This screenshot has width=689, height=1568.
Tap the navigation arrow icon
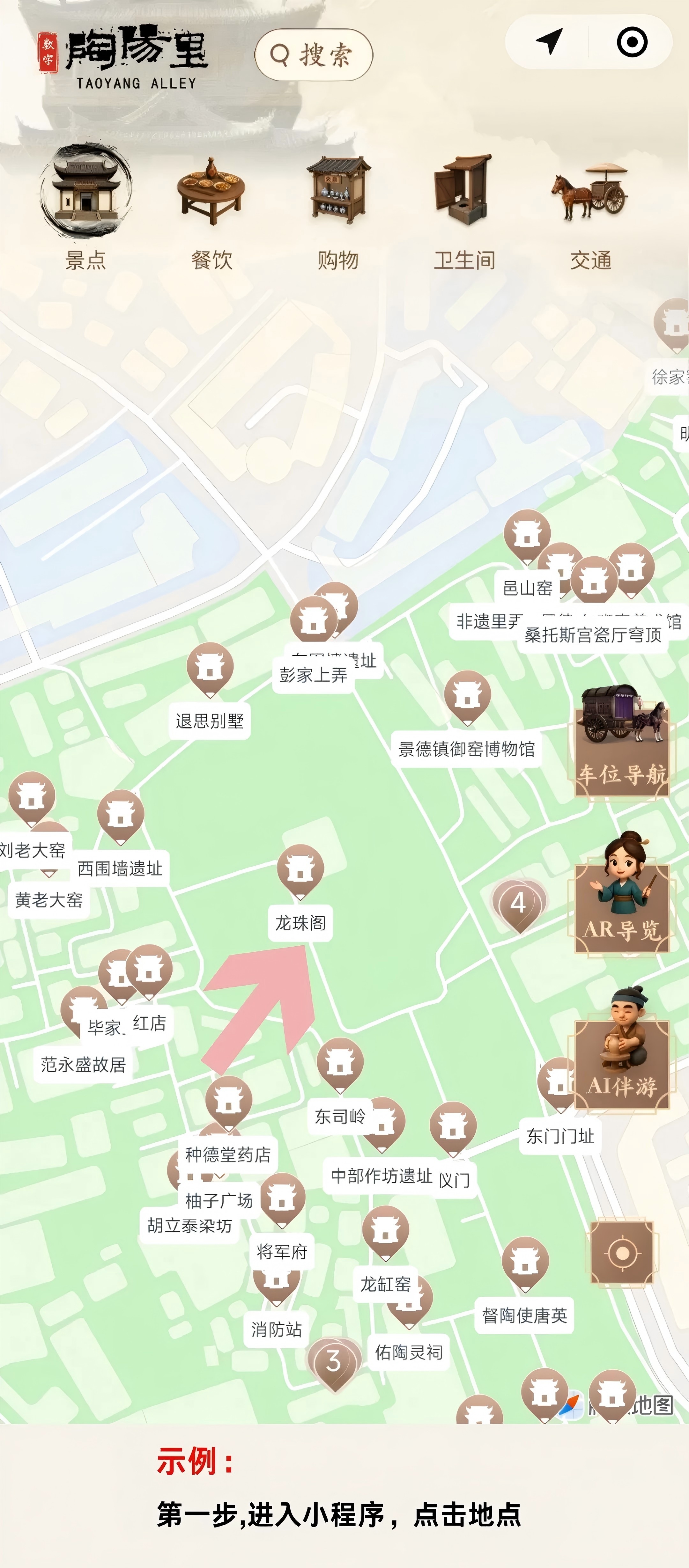coord(549,41)
